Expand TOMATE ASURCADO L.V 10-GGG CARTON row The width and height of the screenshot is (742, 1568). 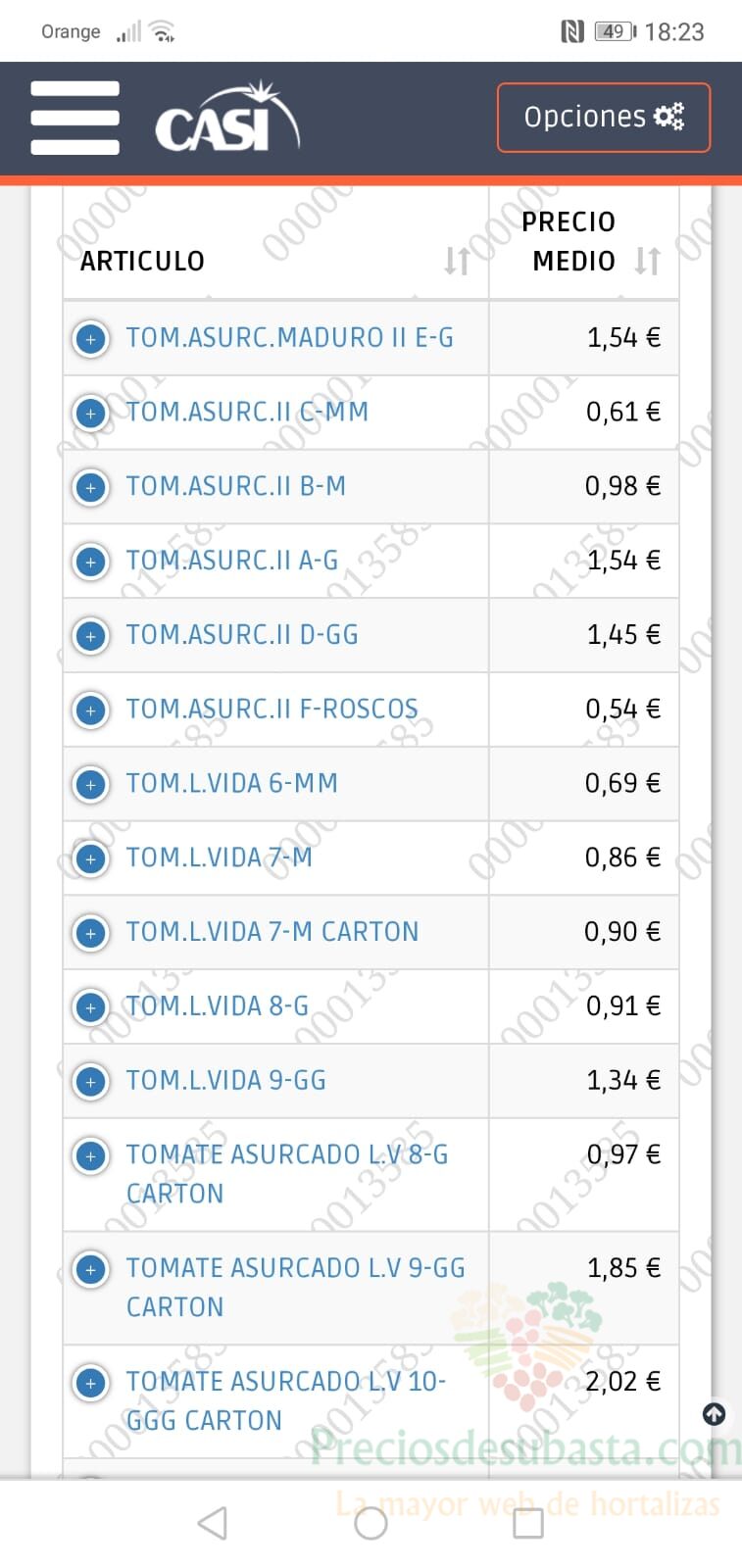click(91, 1384)
